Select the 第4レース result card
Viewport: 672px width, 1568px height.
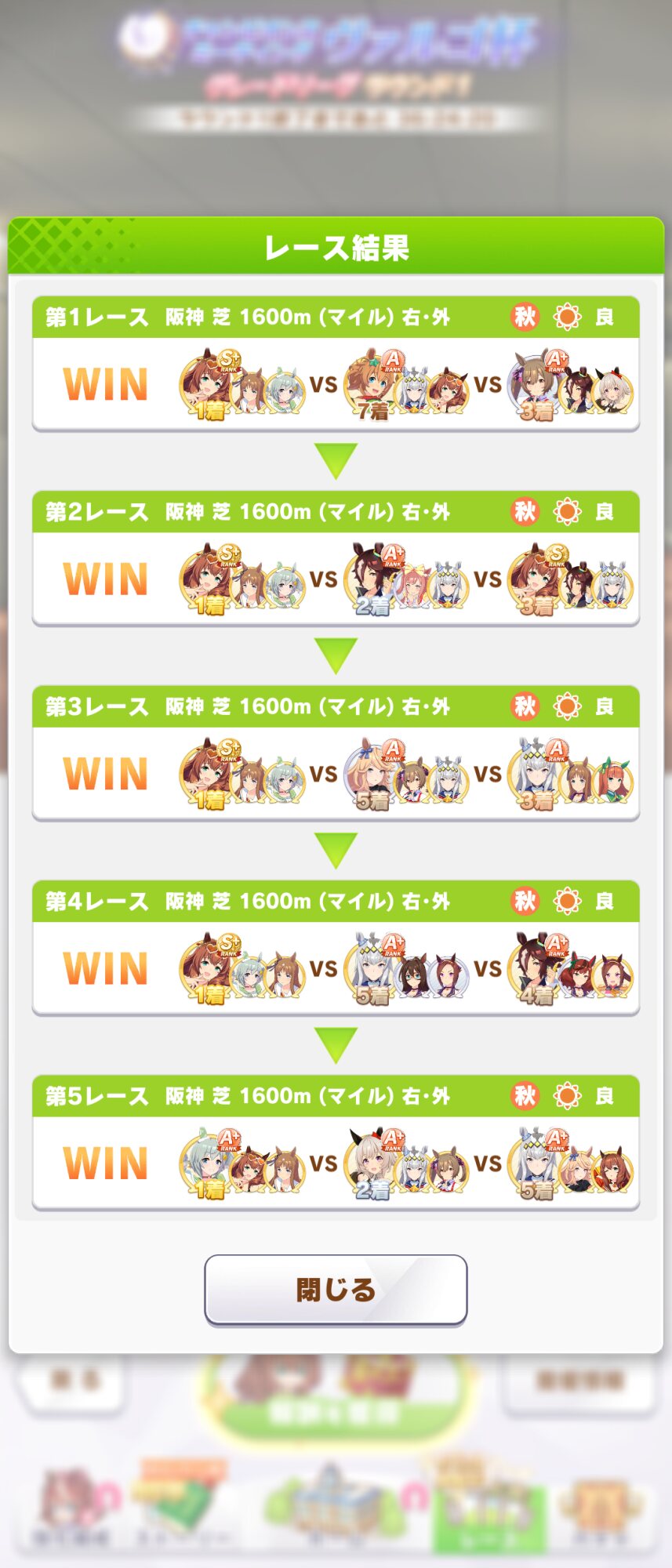[336, 948]
